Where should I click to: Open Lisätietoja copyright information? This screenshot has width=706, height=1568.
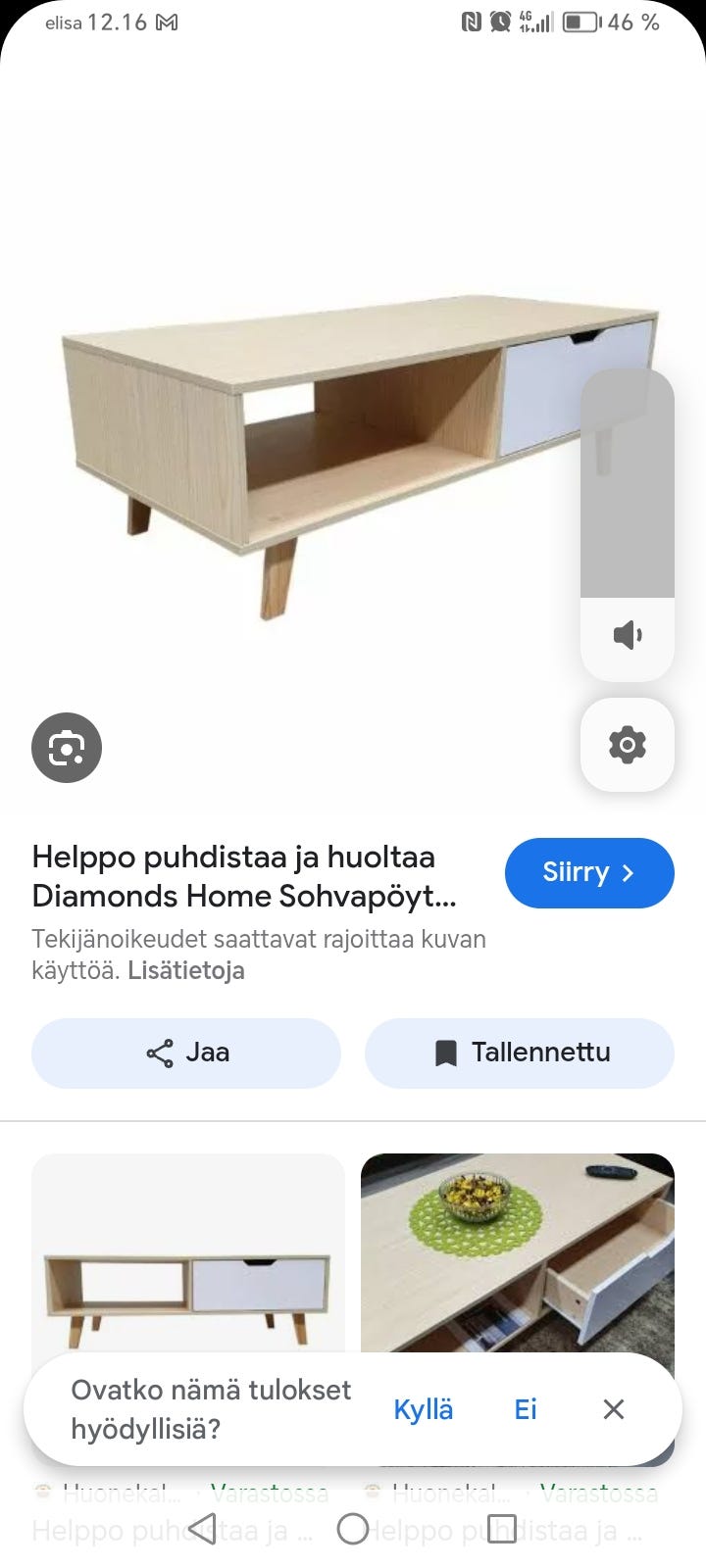tap(186, 970)
